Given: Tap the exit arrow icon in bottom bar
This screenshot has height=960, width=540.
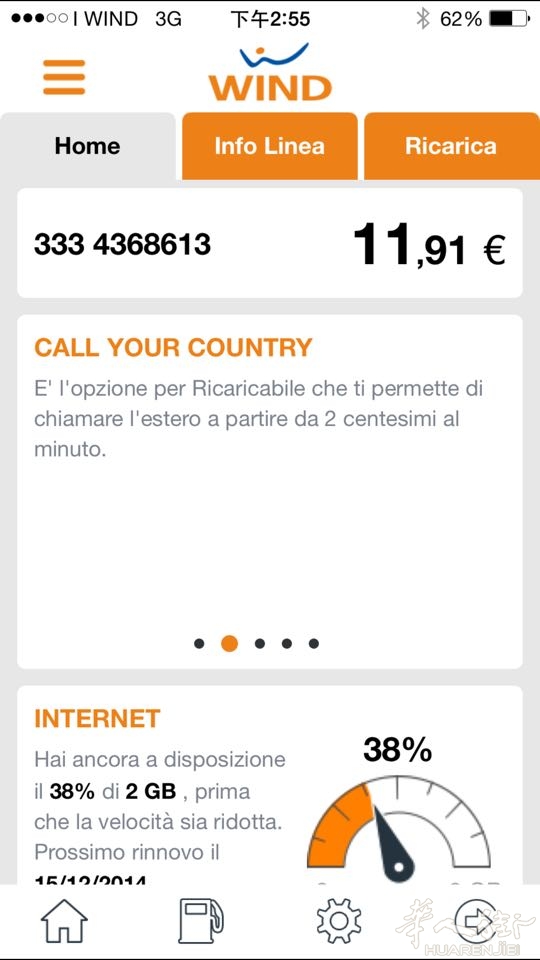Looking at the screenshot, I should (x=476, y=921).
